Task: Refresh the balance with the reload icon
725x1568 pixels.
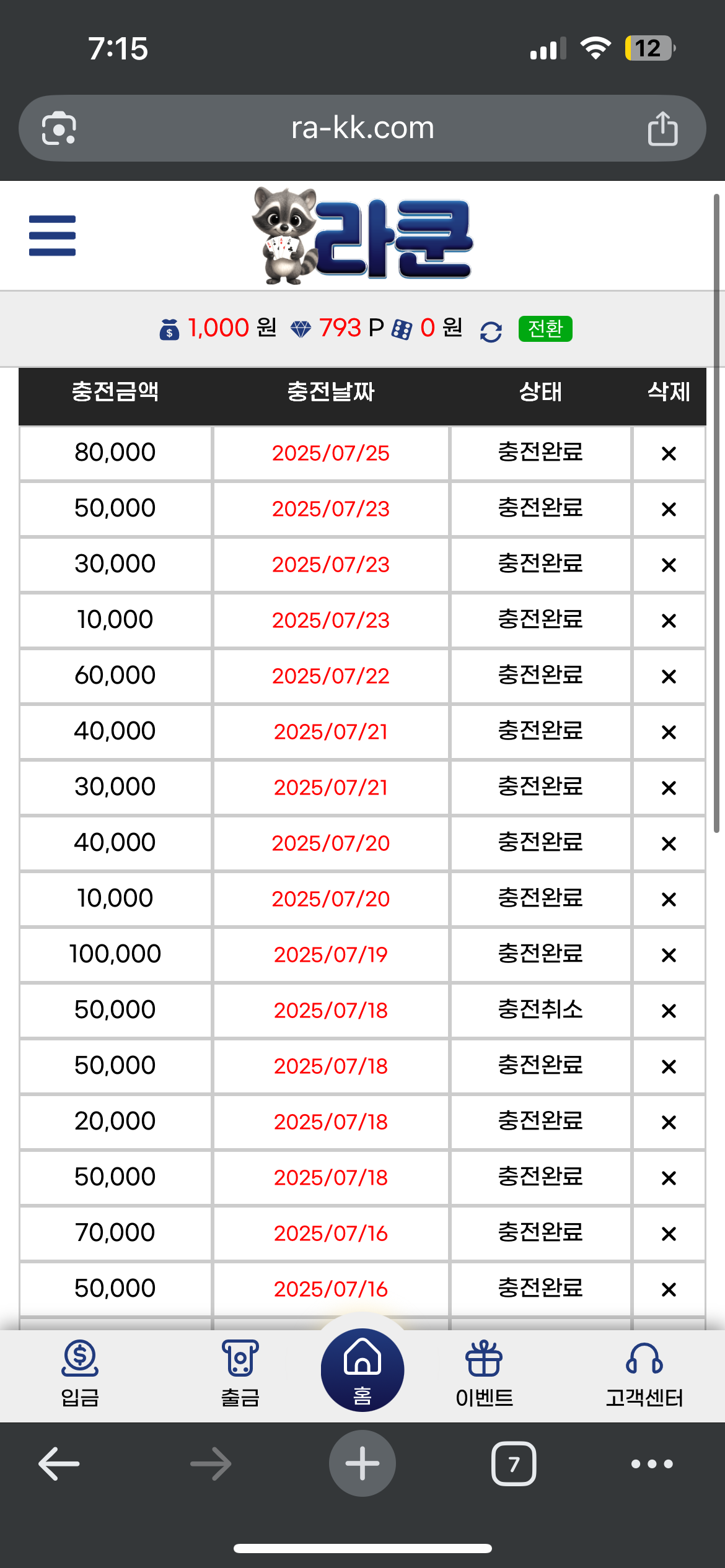Action: [491, 331]
